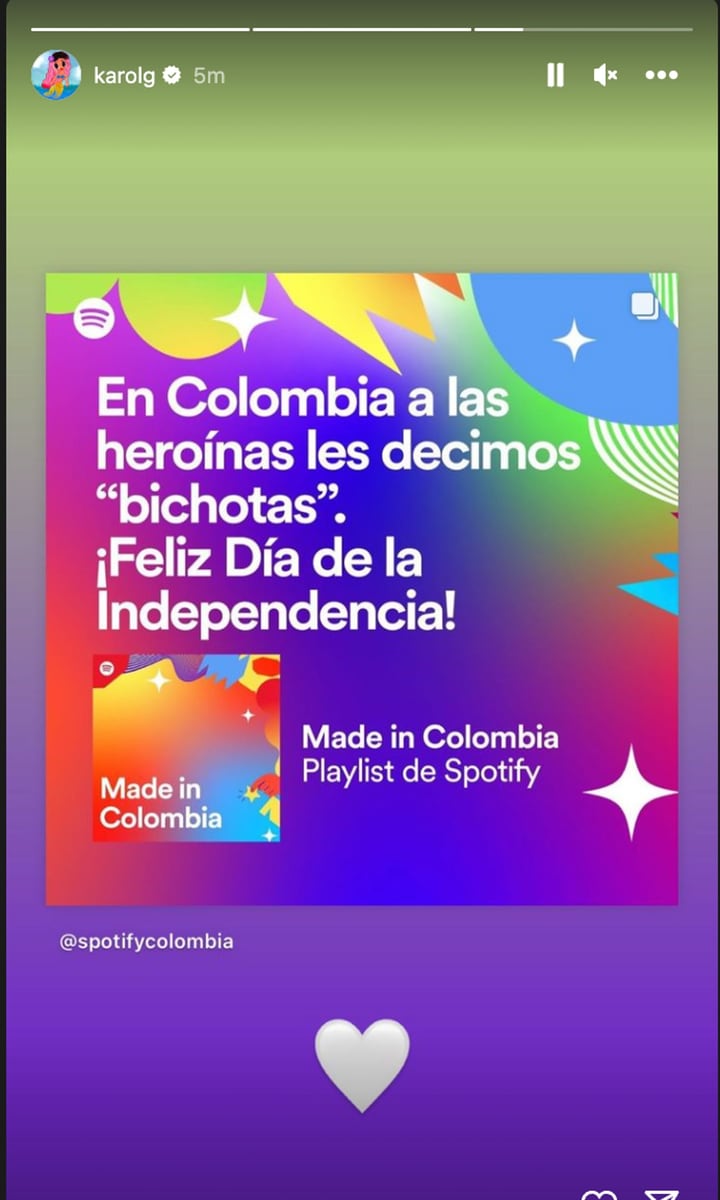Open the shared Spotify Colombia post

[361, 588]
